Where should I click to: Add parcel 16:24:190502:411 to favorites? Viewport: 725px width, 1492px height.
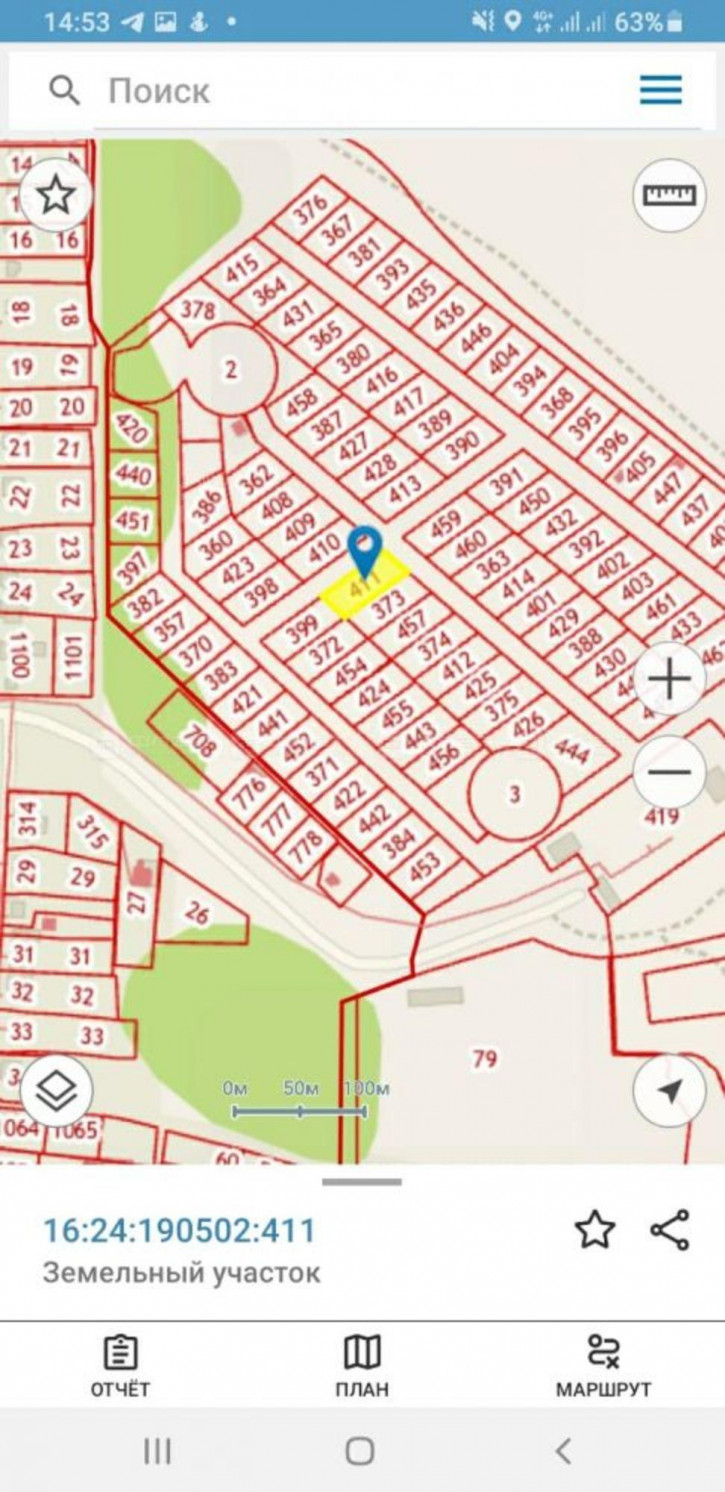(595, 1230)
